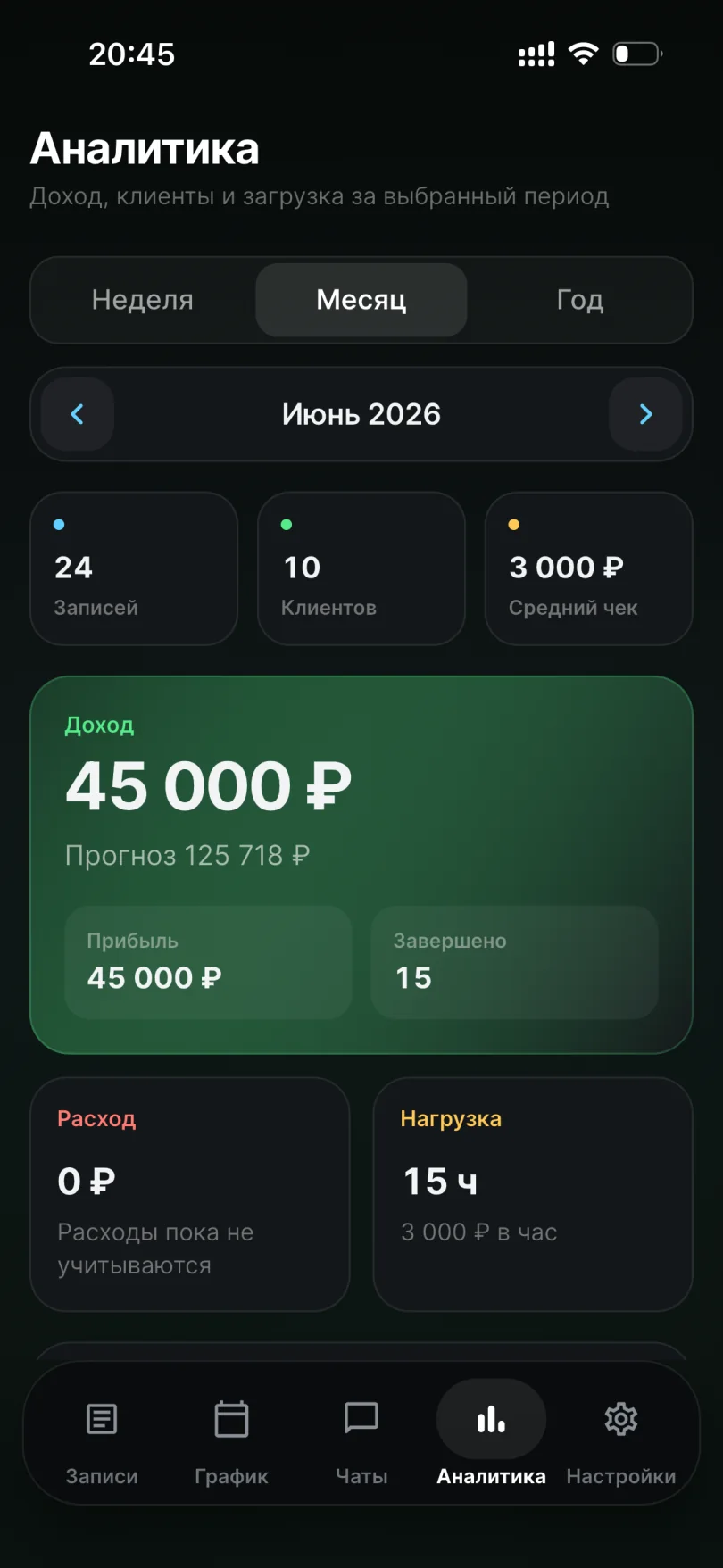The image size is (723, 1568).
Task: Switch to the Год period
Action: (x=580, y=300)
